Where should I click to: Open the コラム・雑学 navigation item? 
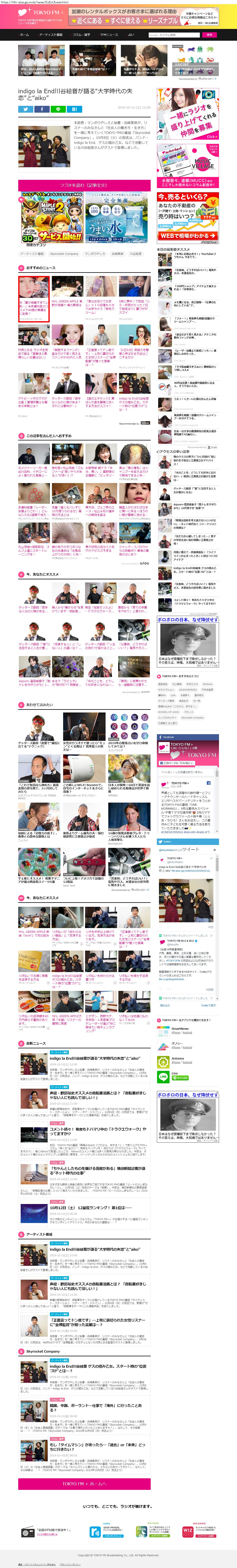click(82, 35)
